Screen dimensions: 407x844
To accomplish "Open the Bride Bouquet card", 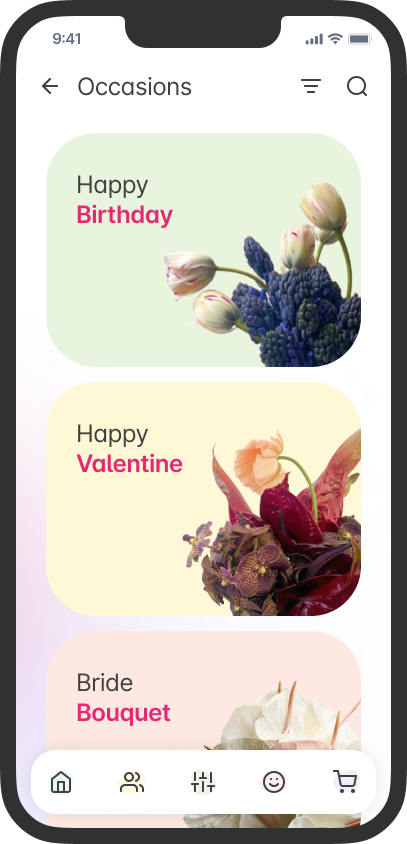I will tap(204, 691).
